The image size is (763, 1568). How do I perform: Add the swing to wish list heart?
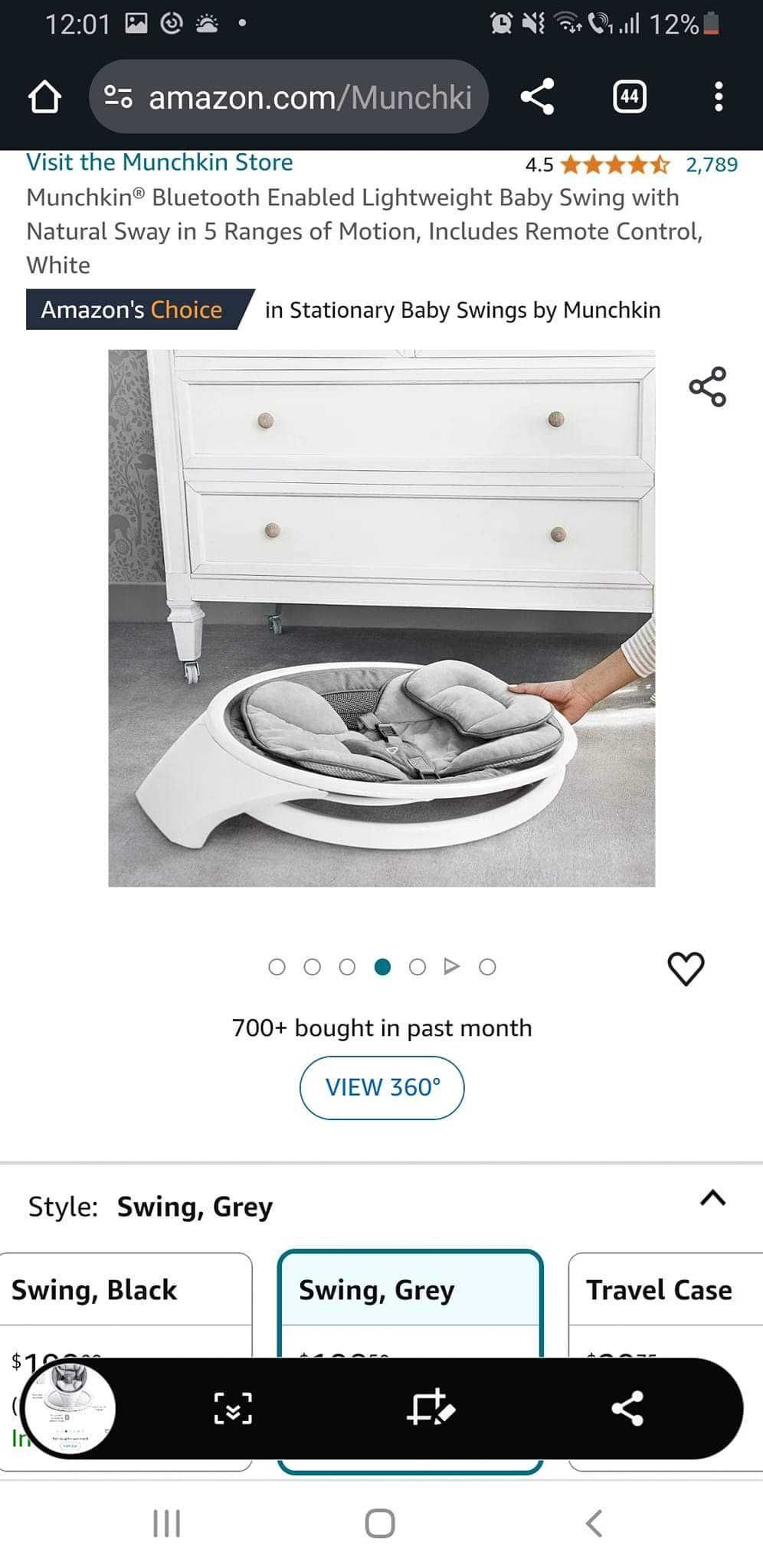[685, 969]
